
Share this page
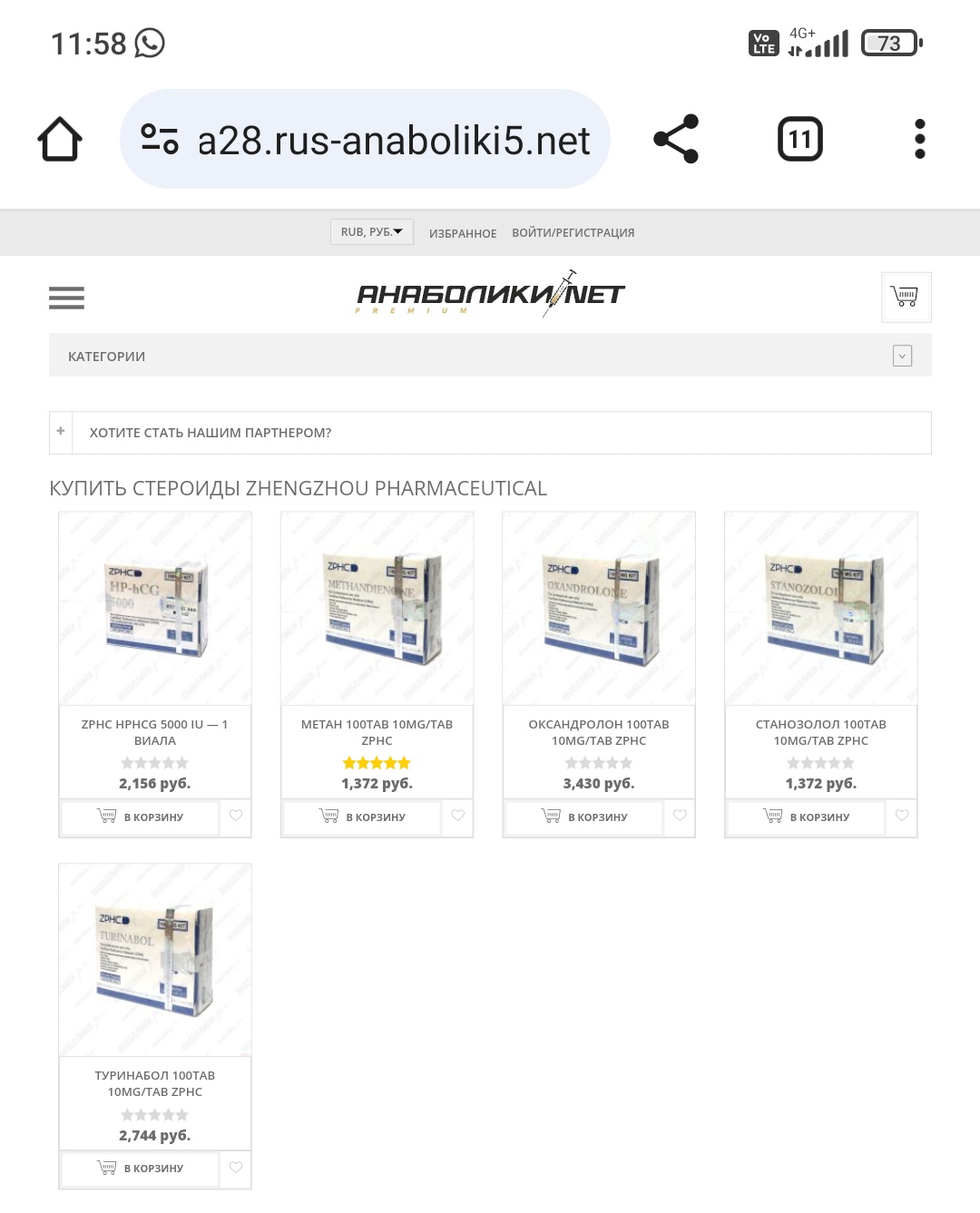pyautogui.click(x=676, y=140)
